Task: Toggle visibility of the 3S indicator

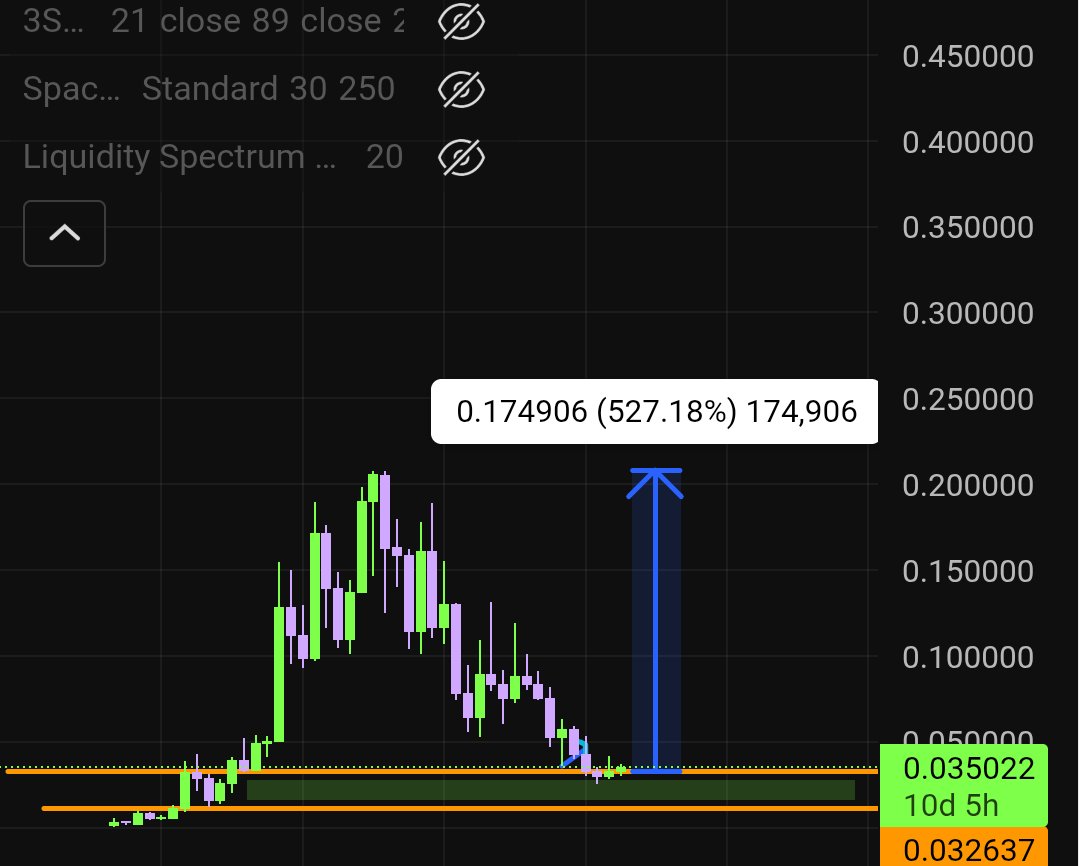Action: click(x=461, y=23)
